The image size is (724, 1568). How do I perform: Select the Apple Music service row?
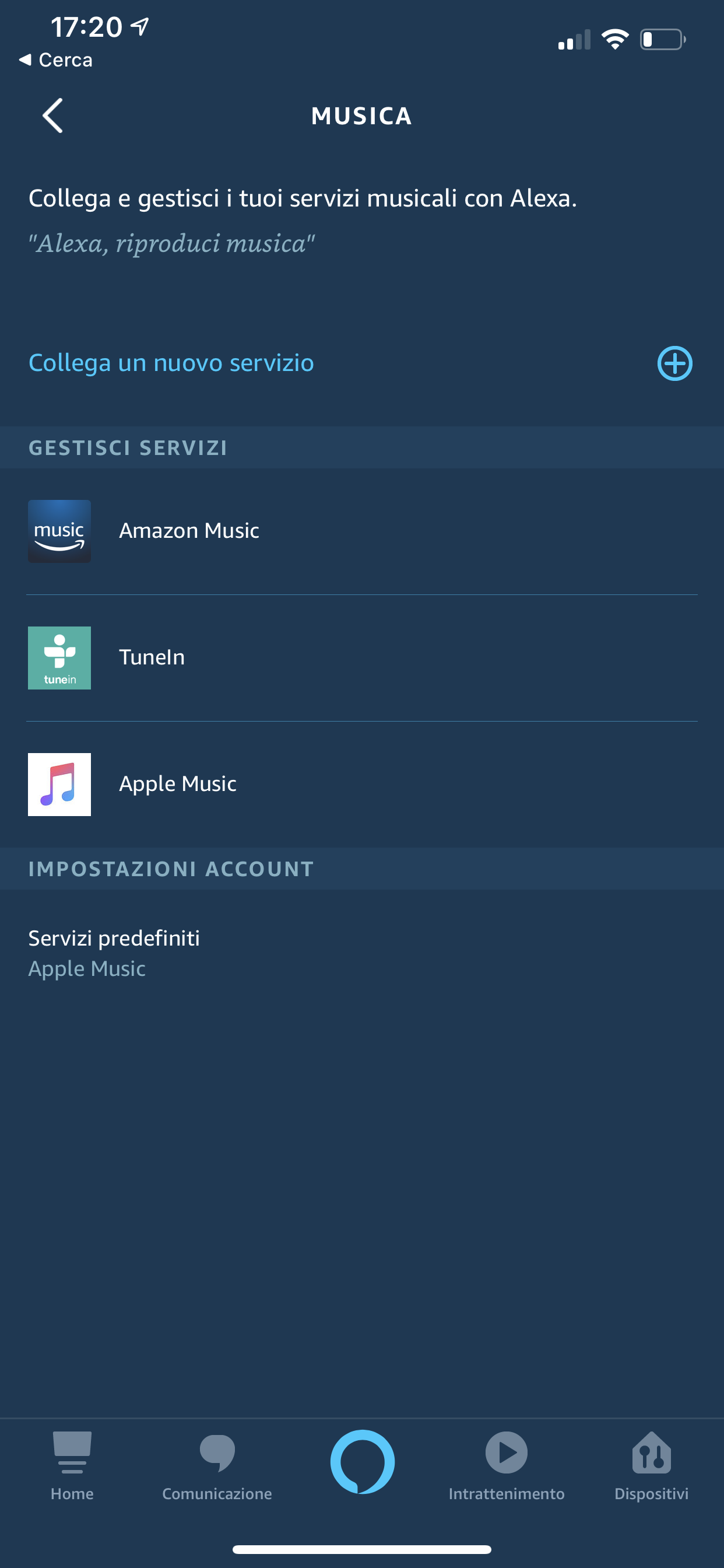362,785
